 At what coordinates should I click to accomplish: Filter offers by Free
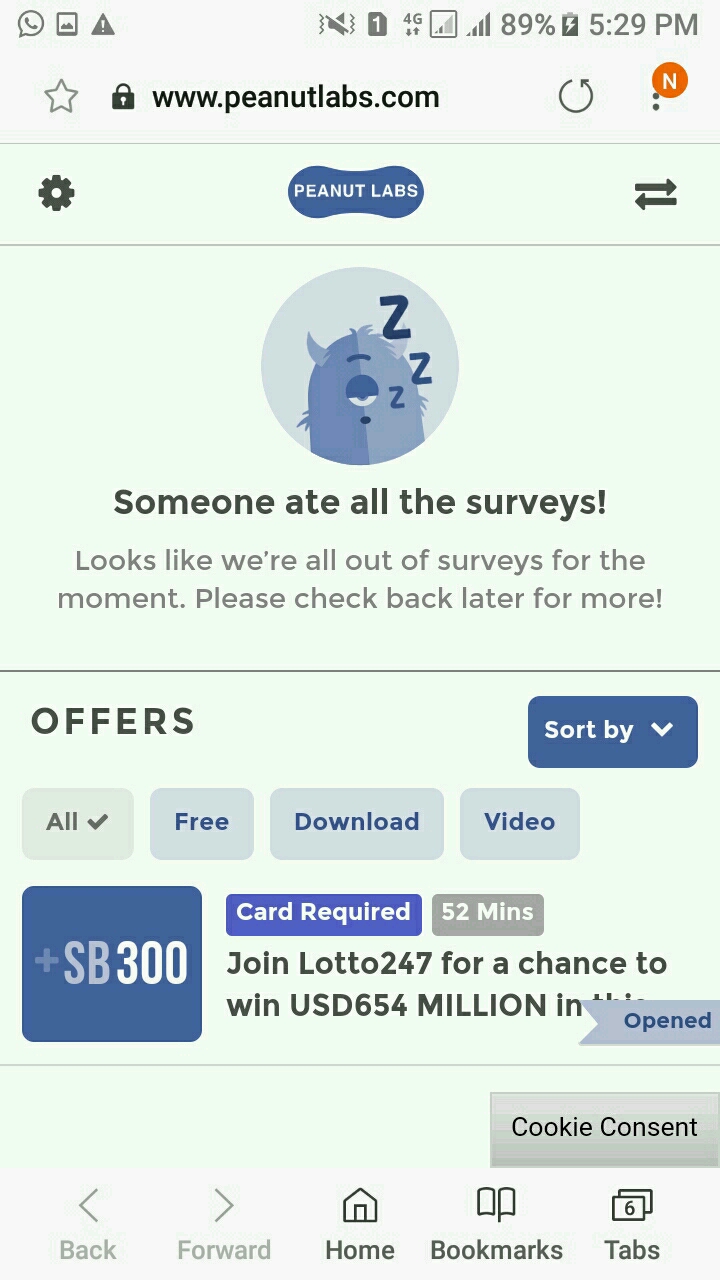click(x=201, y=823)
